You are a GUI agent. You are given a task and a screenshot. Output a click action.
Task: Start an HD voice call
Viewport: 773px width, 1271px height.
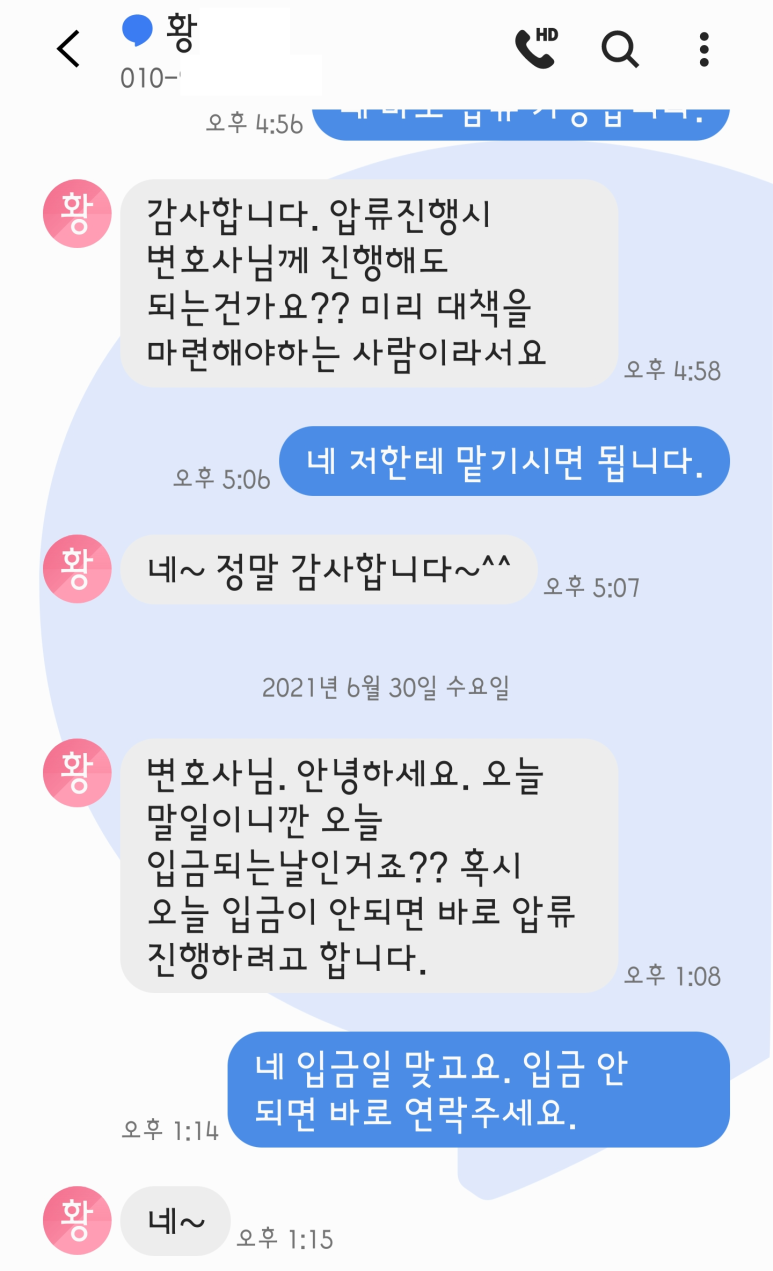[x=535, y=47]
